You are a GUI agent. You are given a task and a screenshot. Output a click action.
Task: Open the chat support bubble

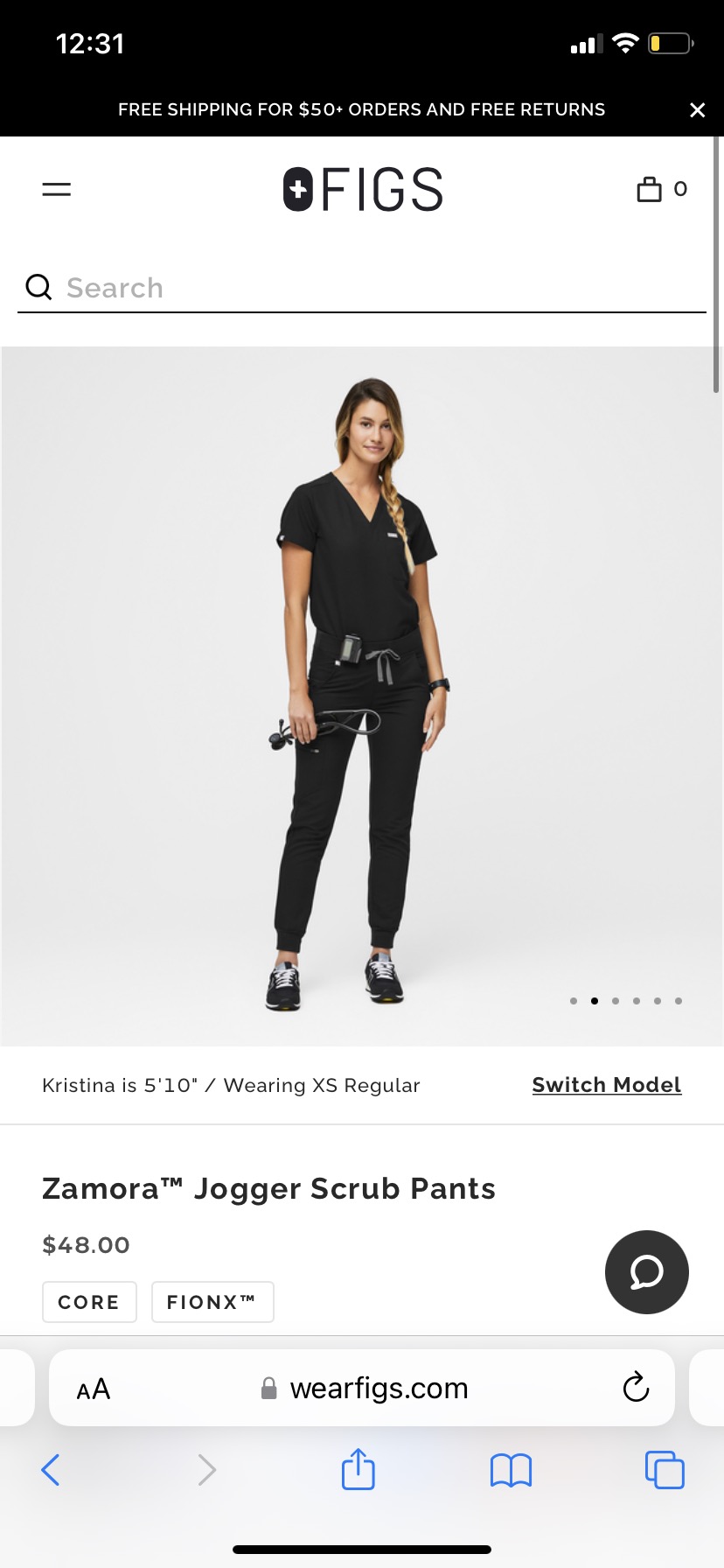pos(646,1271)
